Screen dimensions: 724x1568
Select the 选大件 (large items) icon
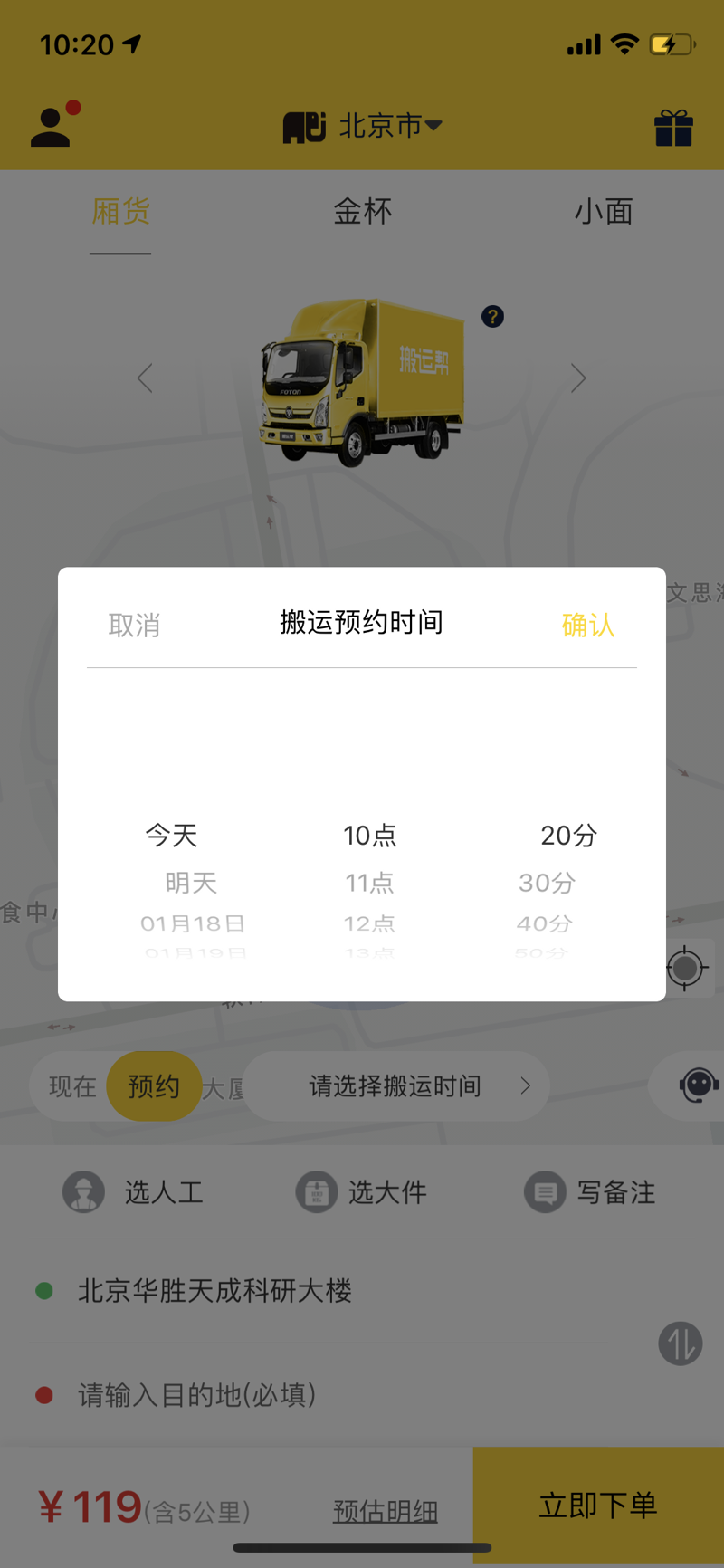tap(316, 1191)
